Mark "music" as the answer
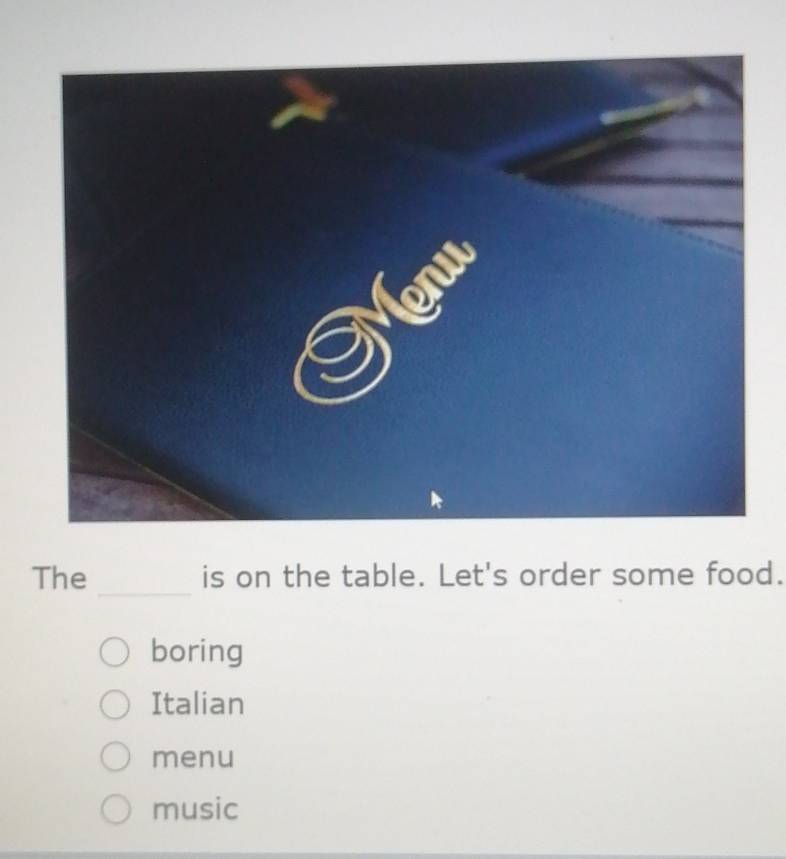786x859 pixels. [118, 809]
